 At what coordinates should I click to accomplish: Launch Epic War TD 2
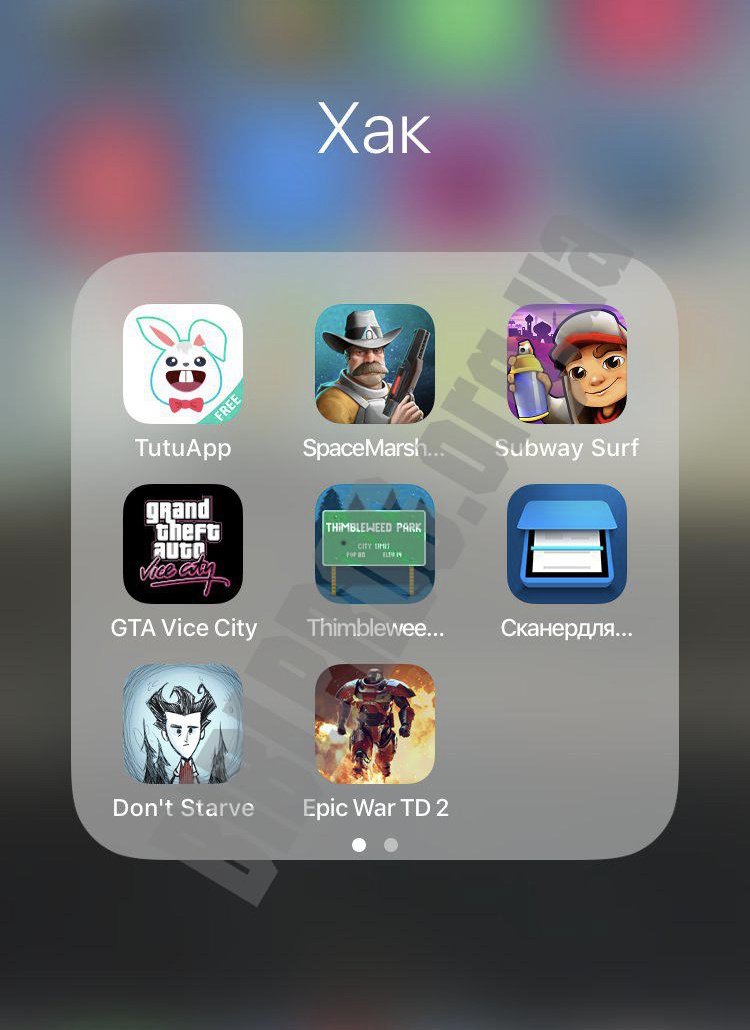click(375, 724)
